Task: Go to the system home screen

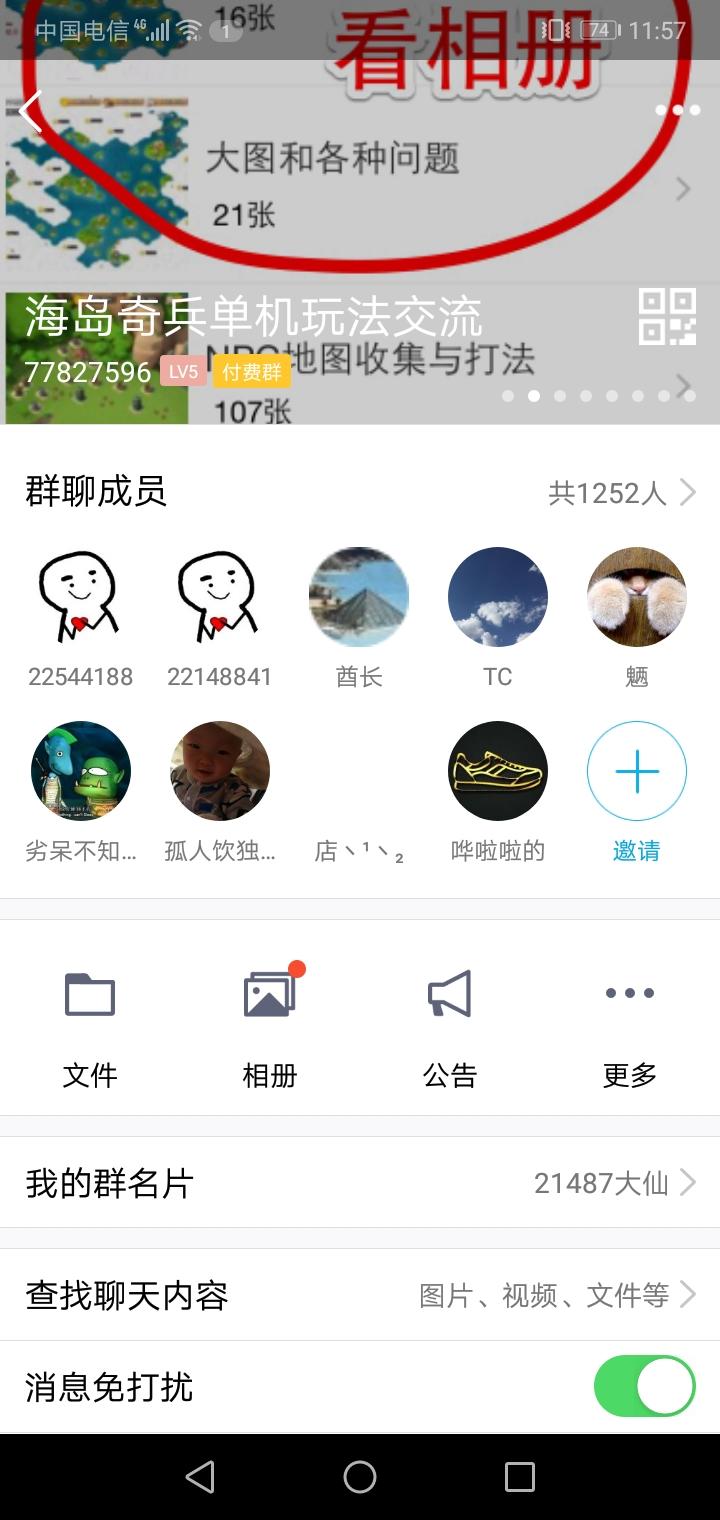Action: point(360,1476)
